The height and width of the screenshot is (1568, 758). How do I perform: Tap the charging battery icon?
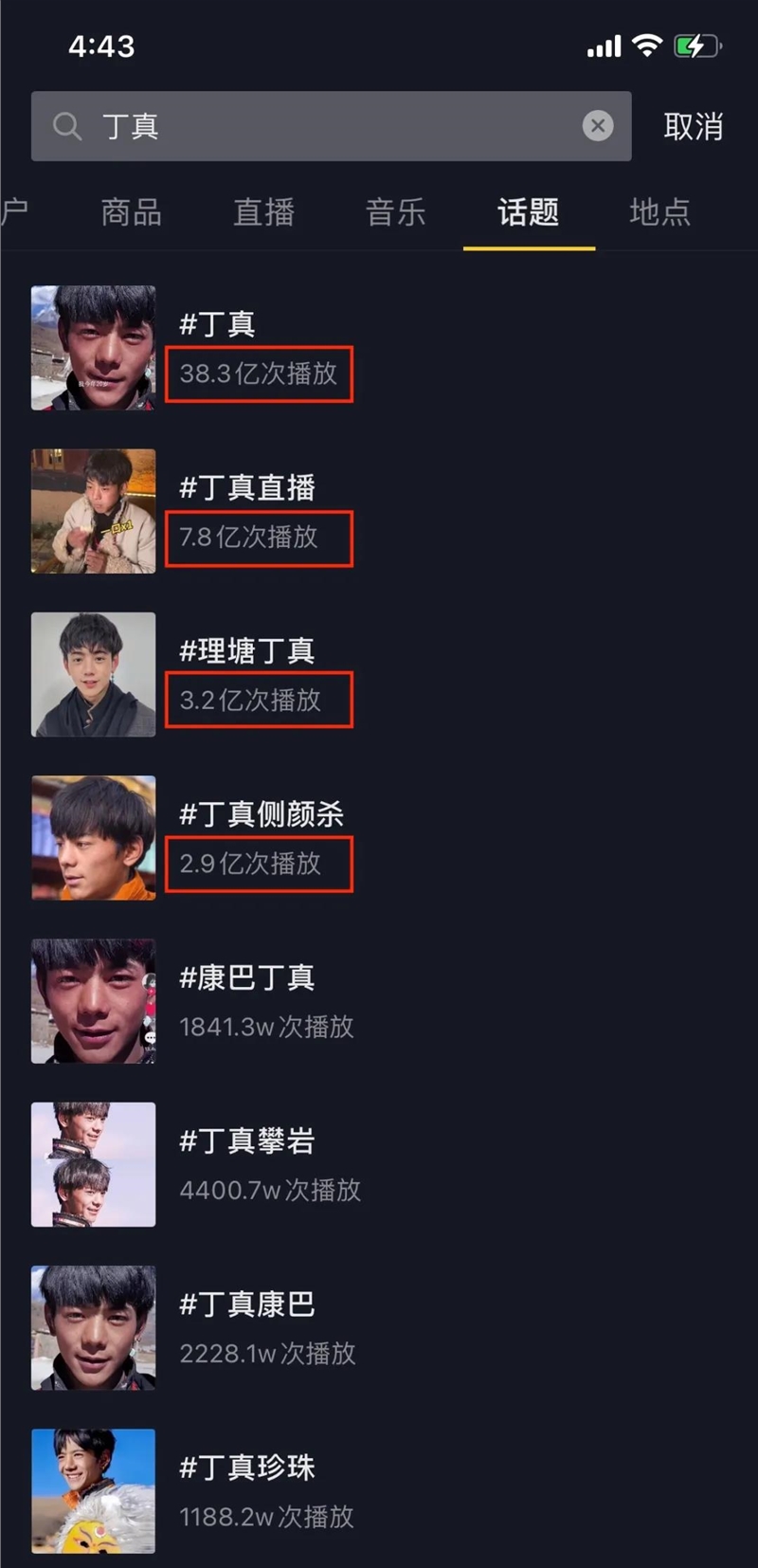click(695, 45)
